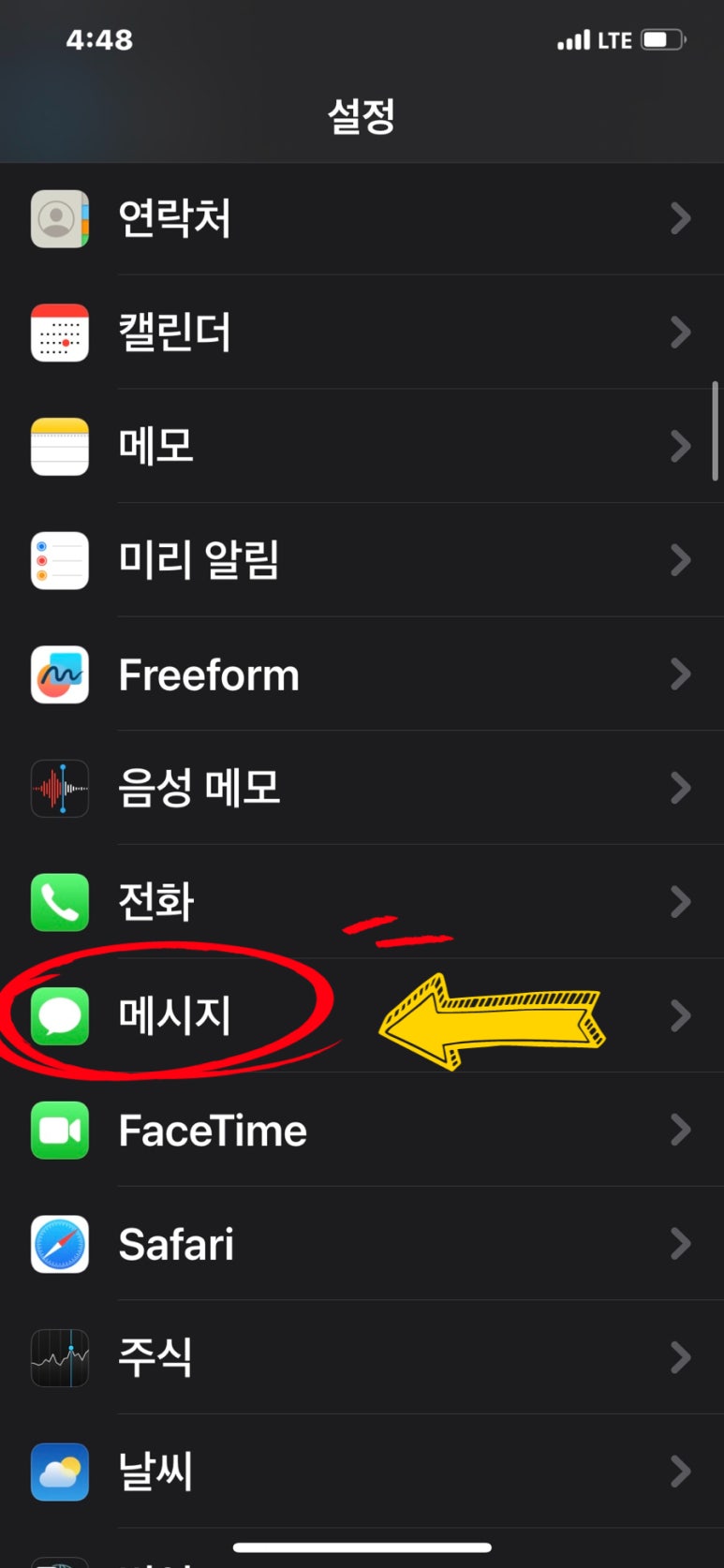Image resolution: width=724 pixels, height=1568 pixels.
Task: Select the 날씨 settings row
Action: point(362,1472)
